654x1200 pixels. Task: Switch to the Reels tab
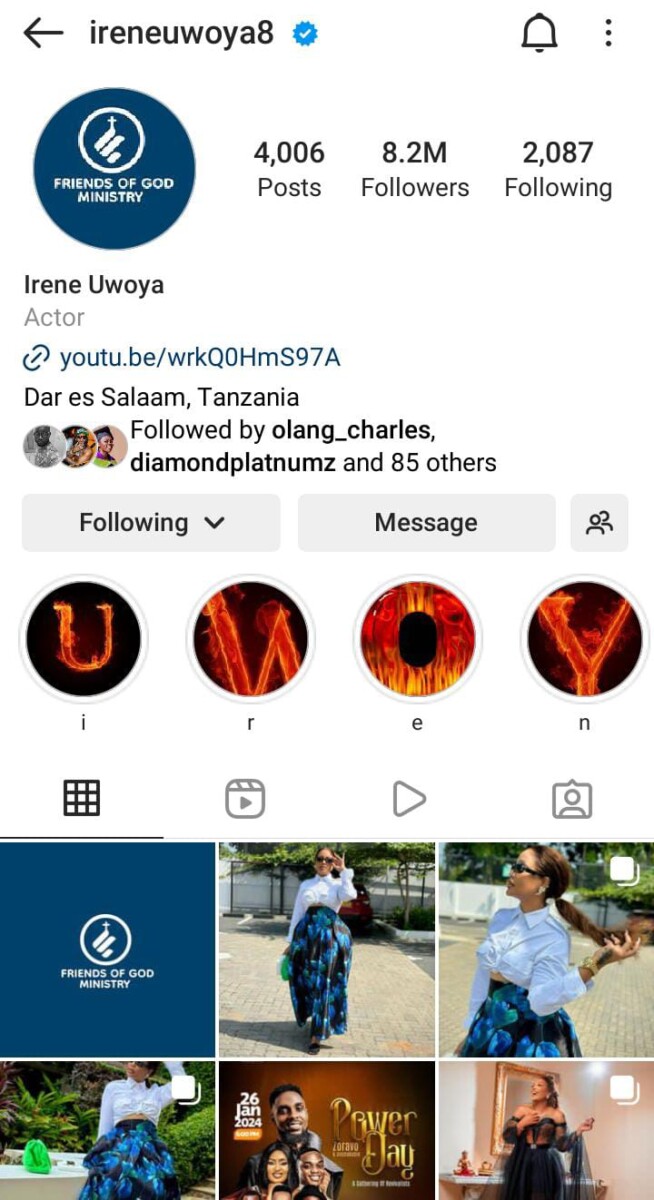coord(245,799)
